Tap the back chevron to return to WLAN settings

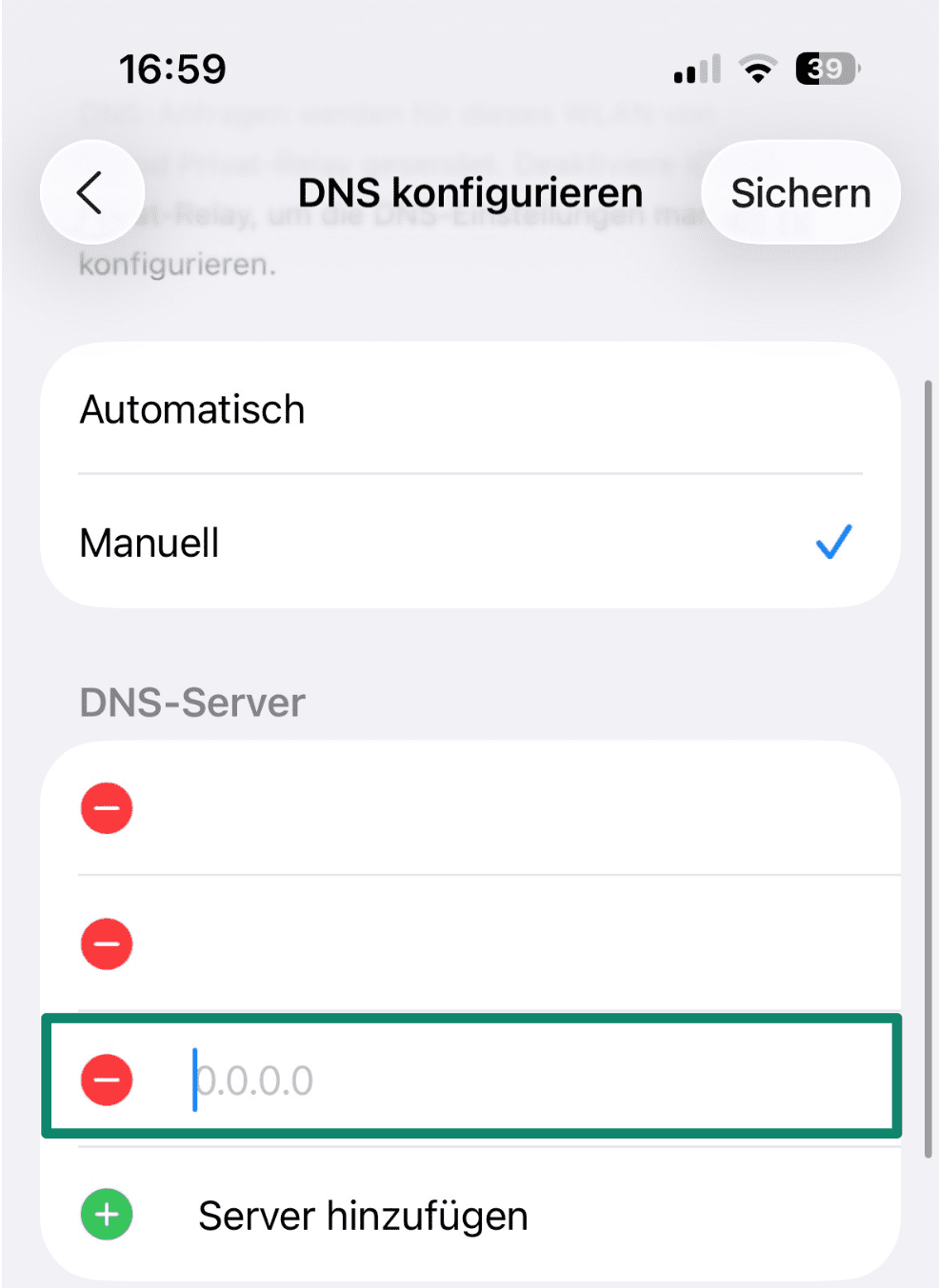coord(91,191)
